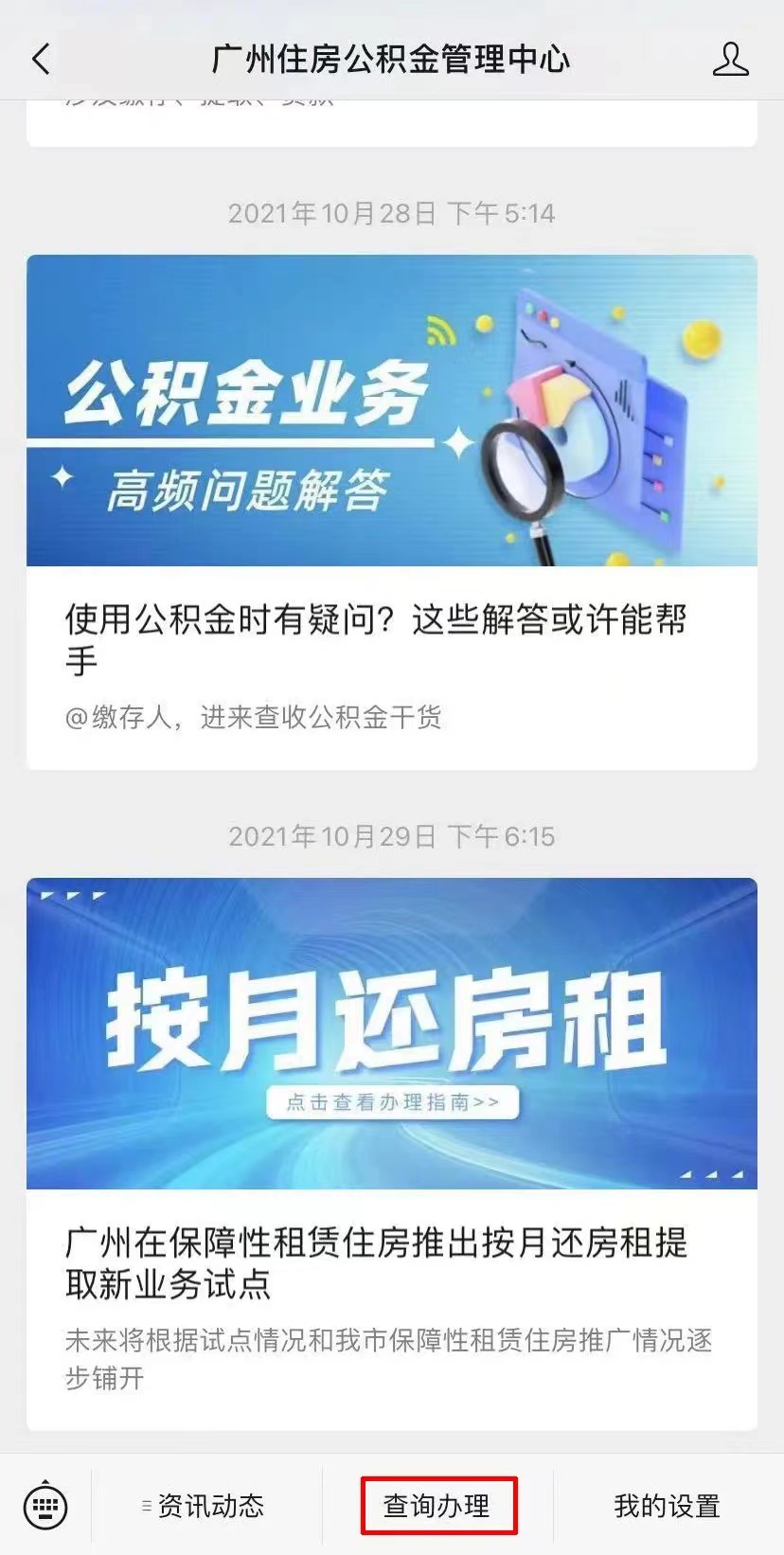Open the 资讯动态 menu

click(x=208, y=1506)
